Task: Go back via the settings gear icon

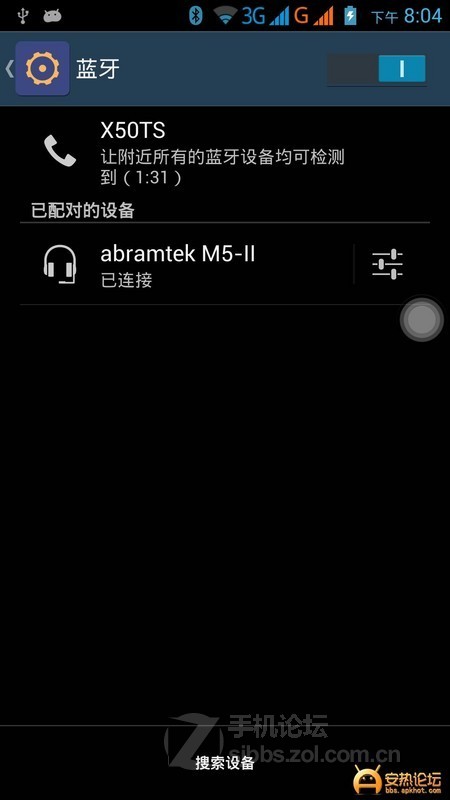Action: (x=42, y=68)
